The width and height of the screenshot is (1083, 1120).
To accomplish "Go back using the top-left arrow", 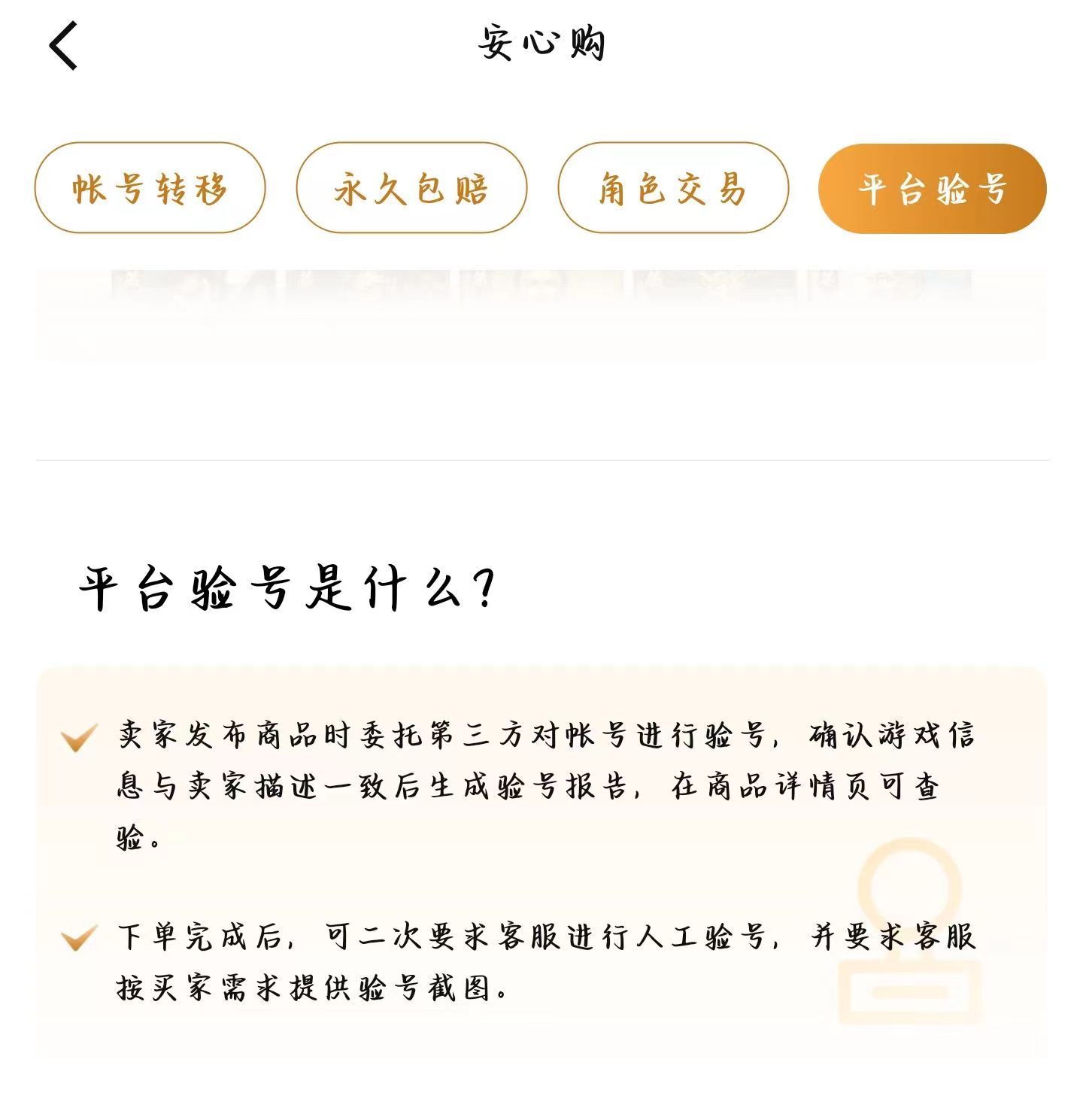I will point(64,45).
